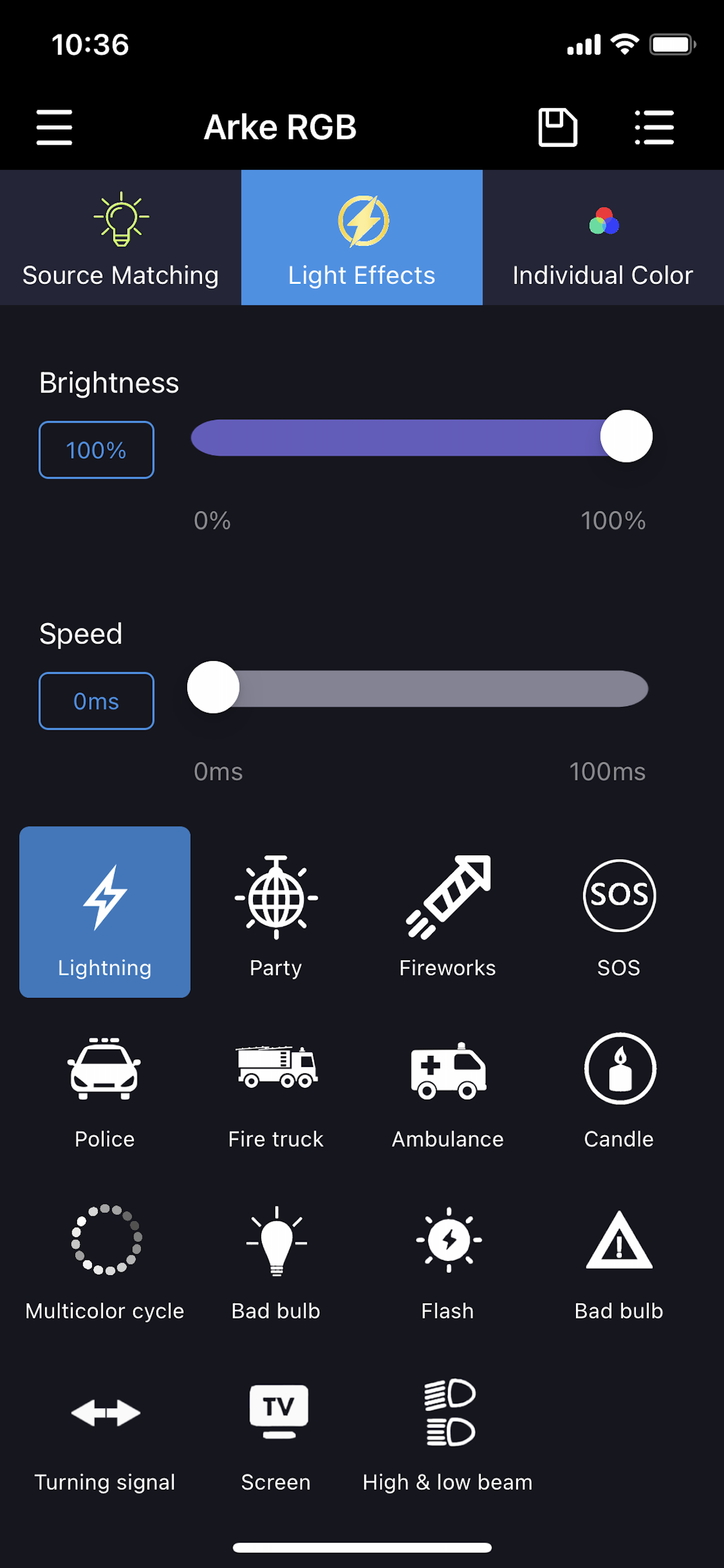Edit the 0ms speed value box
The image size is (724, 1568).
(96, 701)
